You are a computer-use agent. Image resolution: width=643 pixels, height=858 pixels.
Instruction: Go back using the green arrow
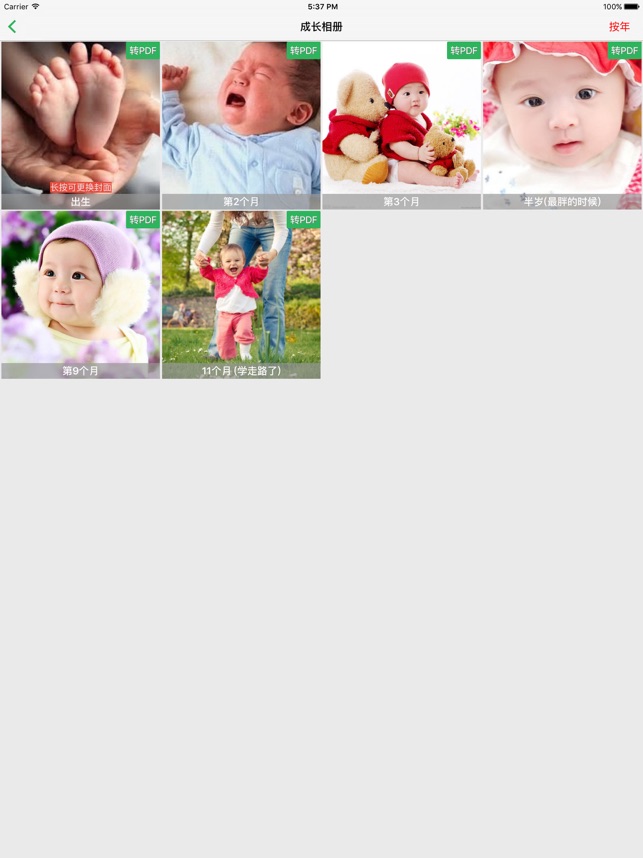coord(12,27)
